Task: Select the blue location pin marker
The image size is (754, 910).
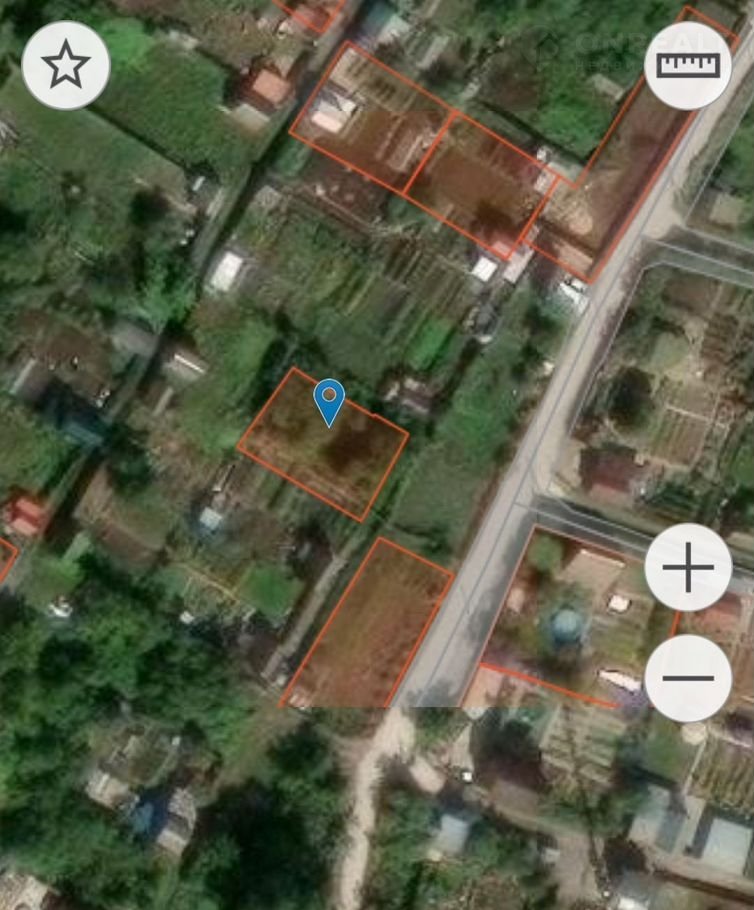Action: (329, 402)
